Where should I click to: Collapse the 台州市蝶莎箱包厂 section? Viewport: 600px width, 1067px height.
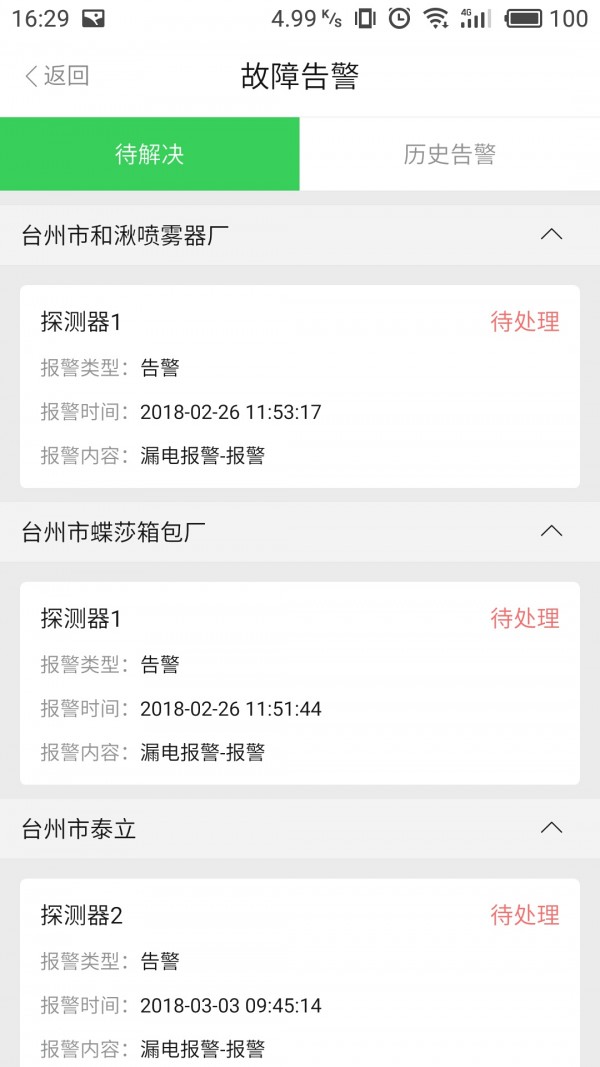pos(551,531)
